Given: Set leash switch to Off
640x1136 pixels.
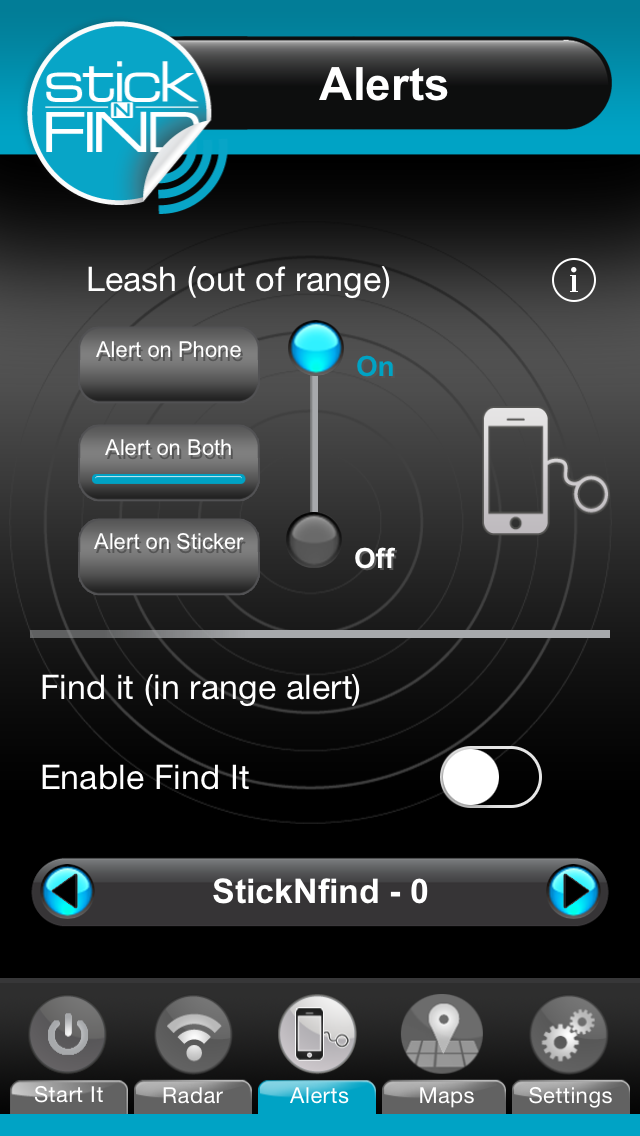Looking at the screenshot, I should coord(316,540).
